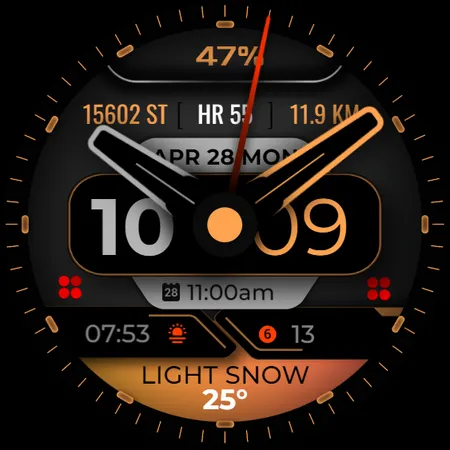Screen dimensions: 450x450
Task: Open the left red four-dot shortcut
Action: tap(70, 287)
